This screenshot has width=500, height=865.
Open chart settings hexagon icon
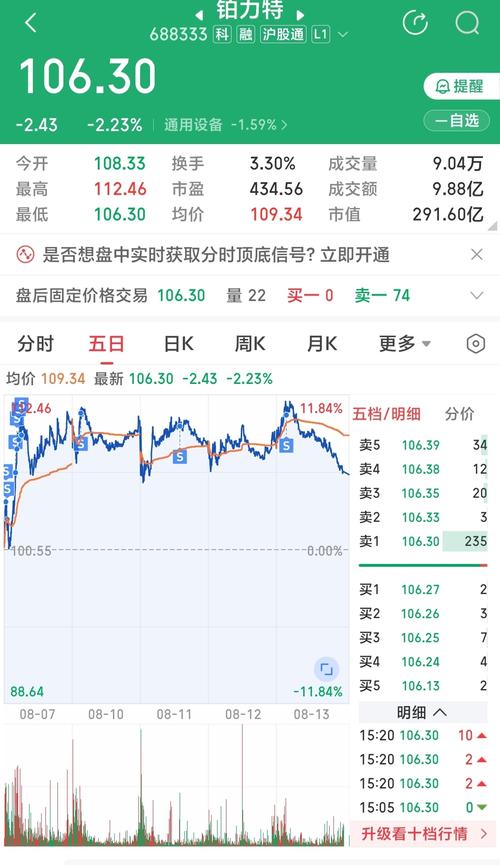tap(476, 344)
